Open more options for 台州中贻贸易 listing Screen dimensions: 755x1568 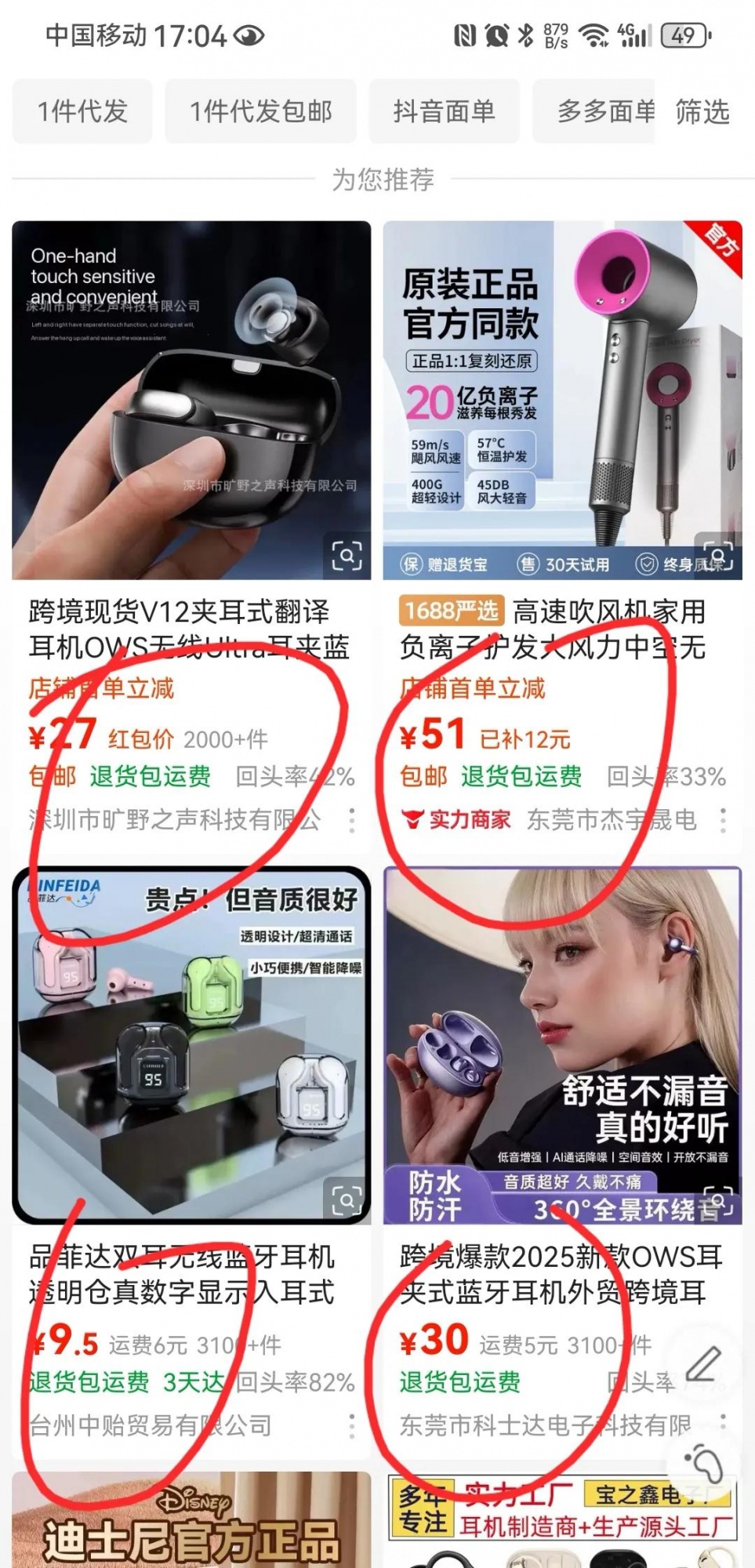[352, 1425]
